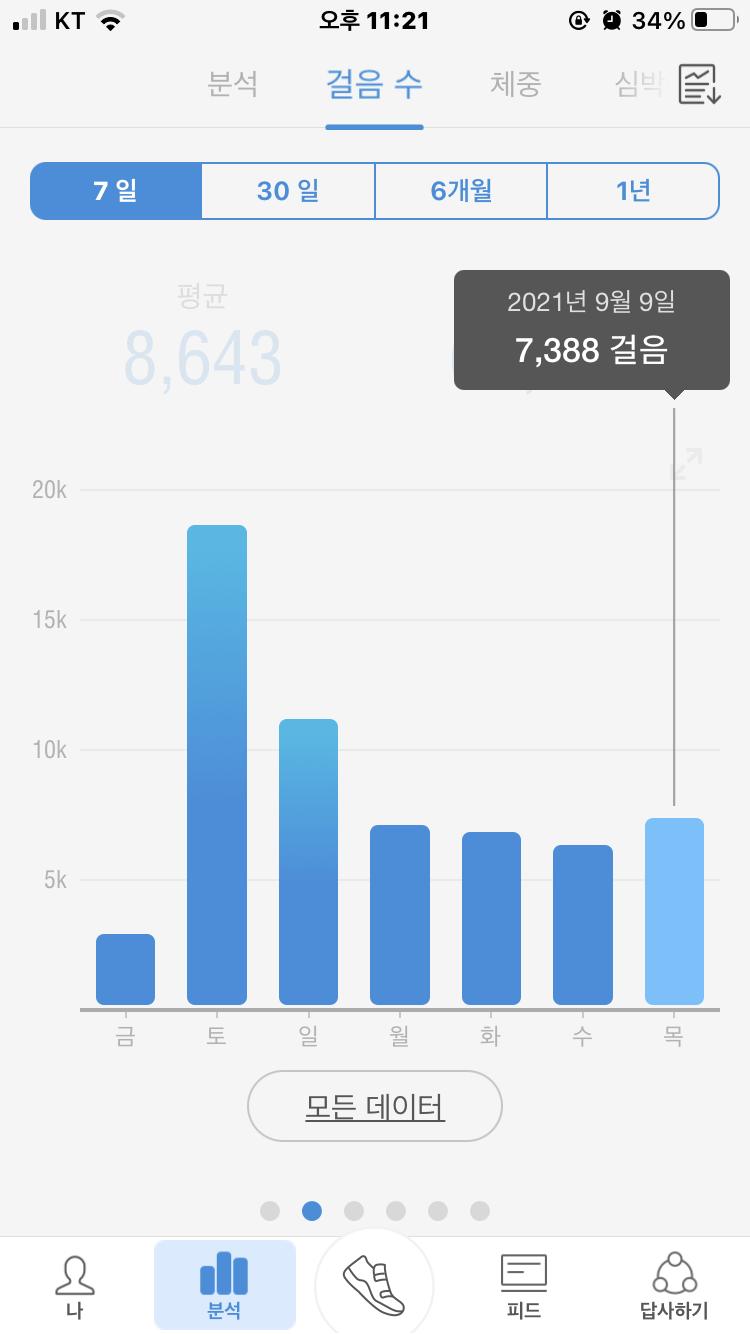The height and width of the screenshot is (1334, 750).
Task: Switch to the 분석 top tab
Action: (x=233, y=84)
